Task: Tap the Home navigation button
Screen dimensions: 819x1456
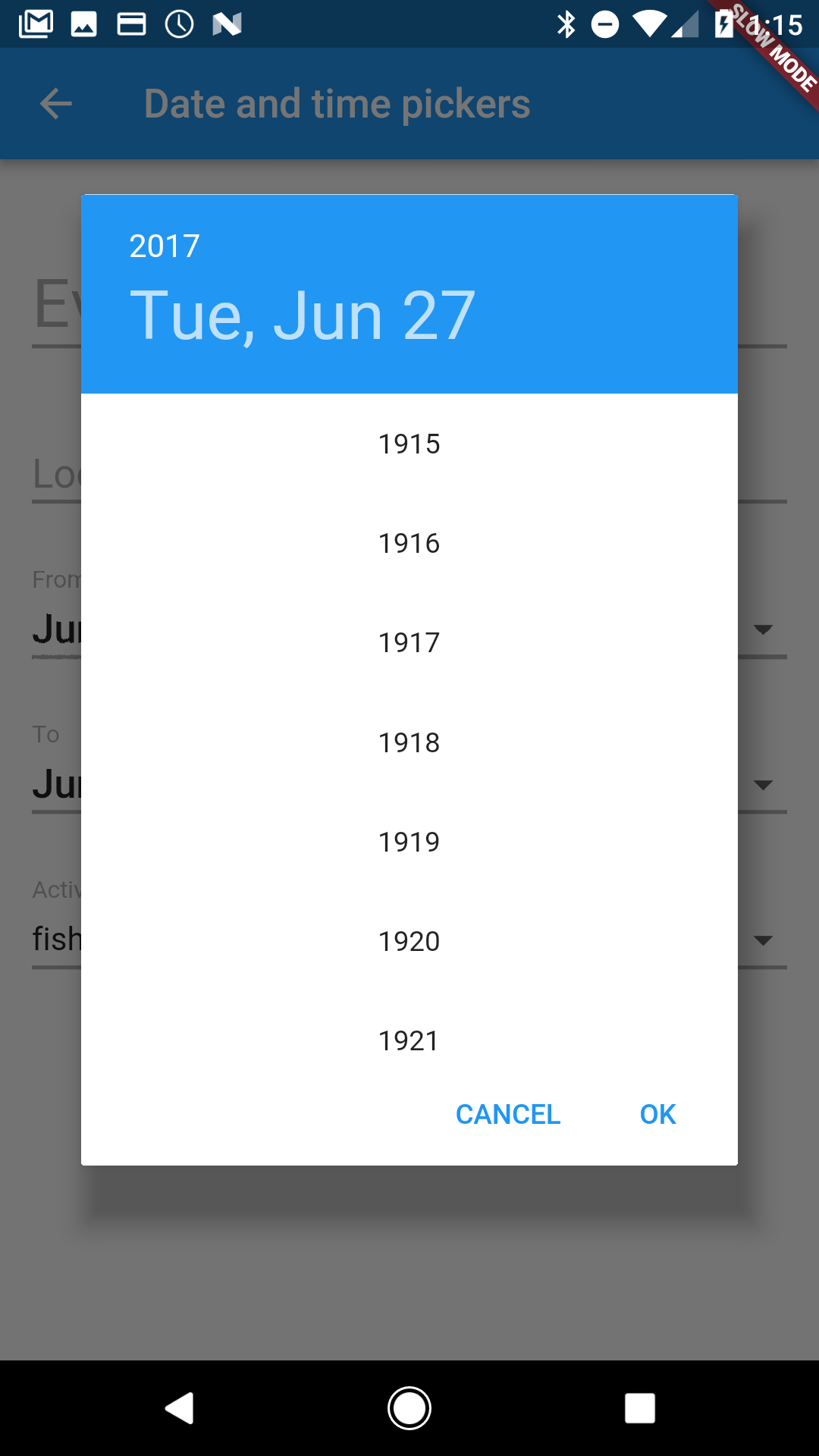Action: tap(409, 1408)
